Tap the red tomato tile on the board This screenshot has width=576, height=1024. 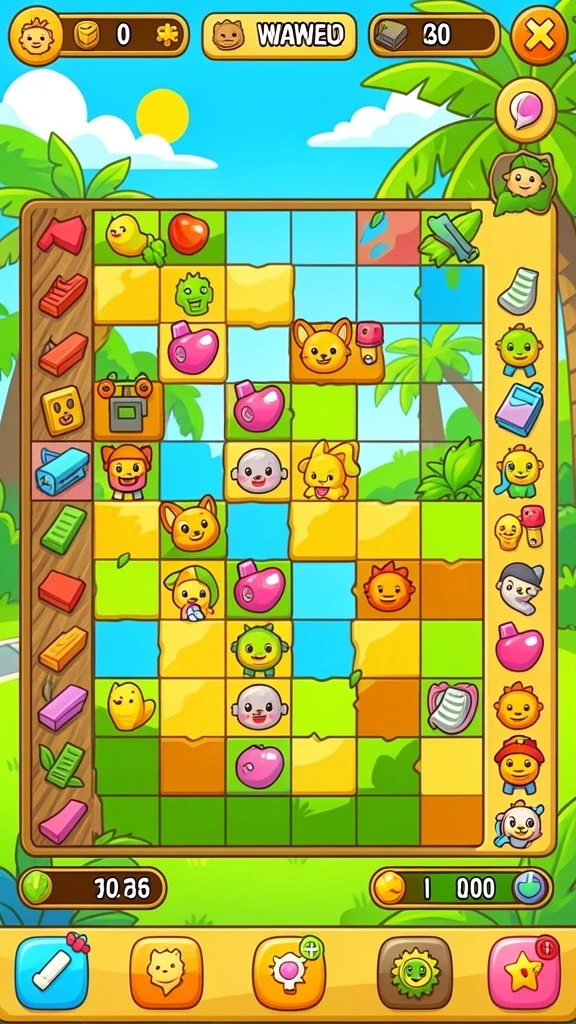pos(189,234)
